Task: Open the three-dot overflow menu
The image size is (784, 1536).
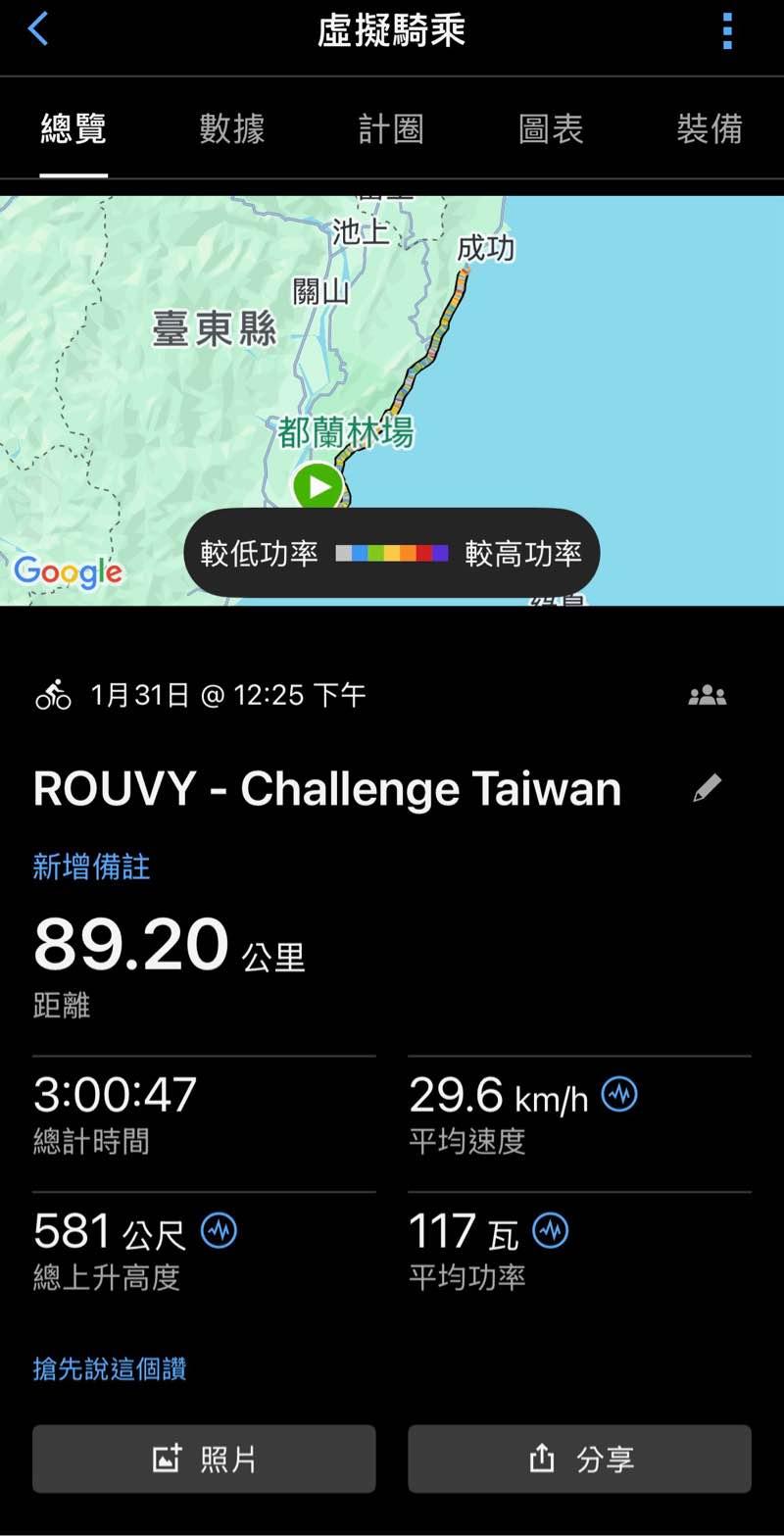Action: (x=726, y=31)
